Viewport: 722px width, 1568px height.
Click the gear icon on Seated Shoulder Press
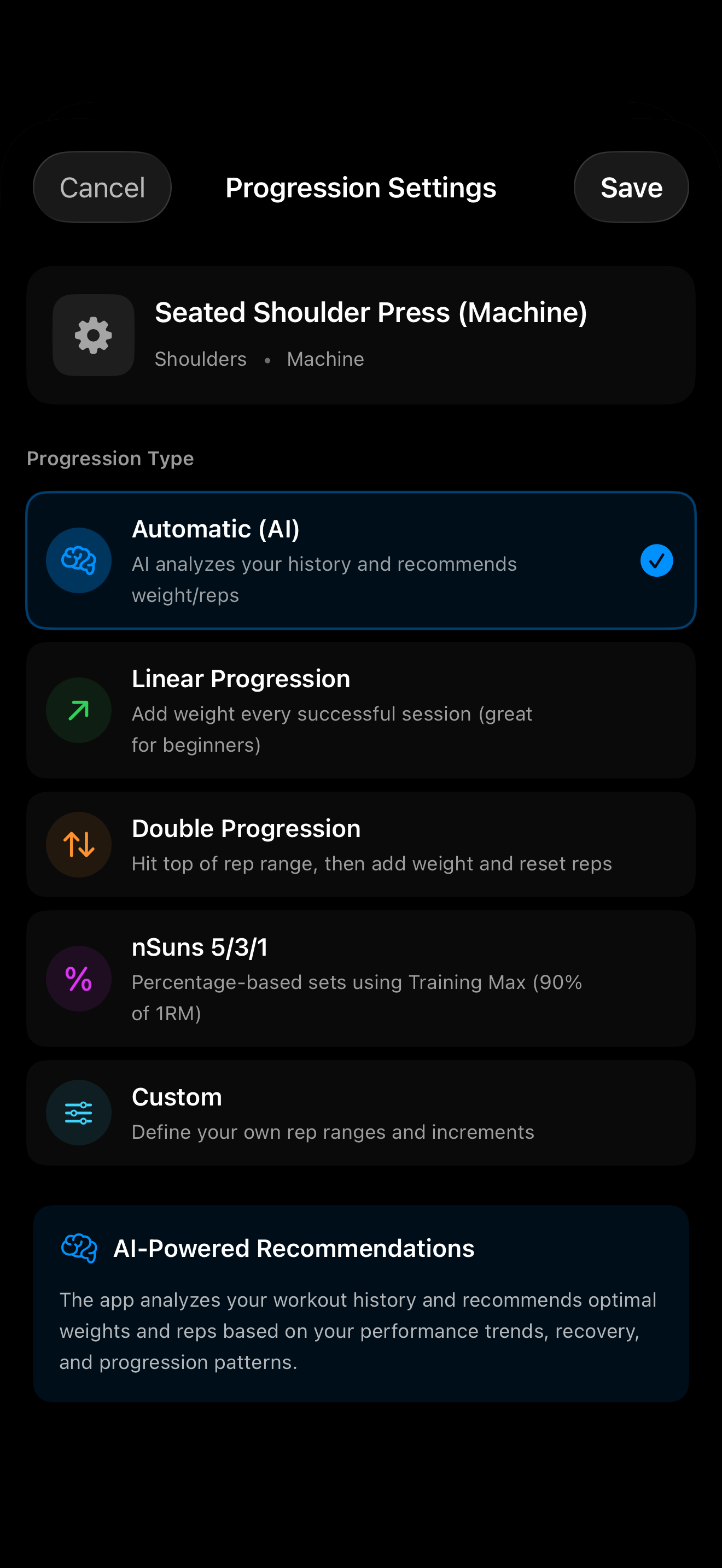pyautogui.click(x=92, y=335)
